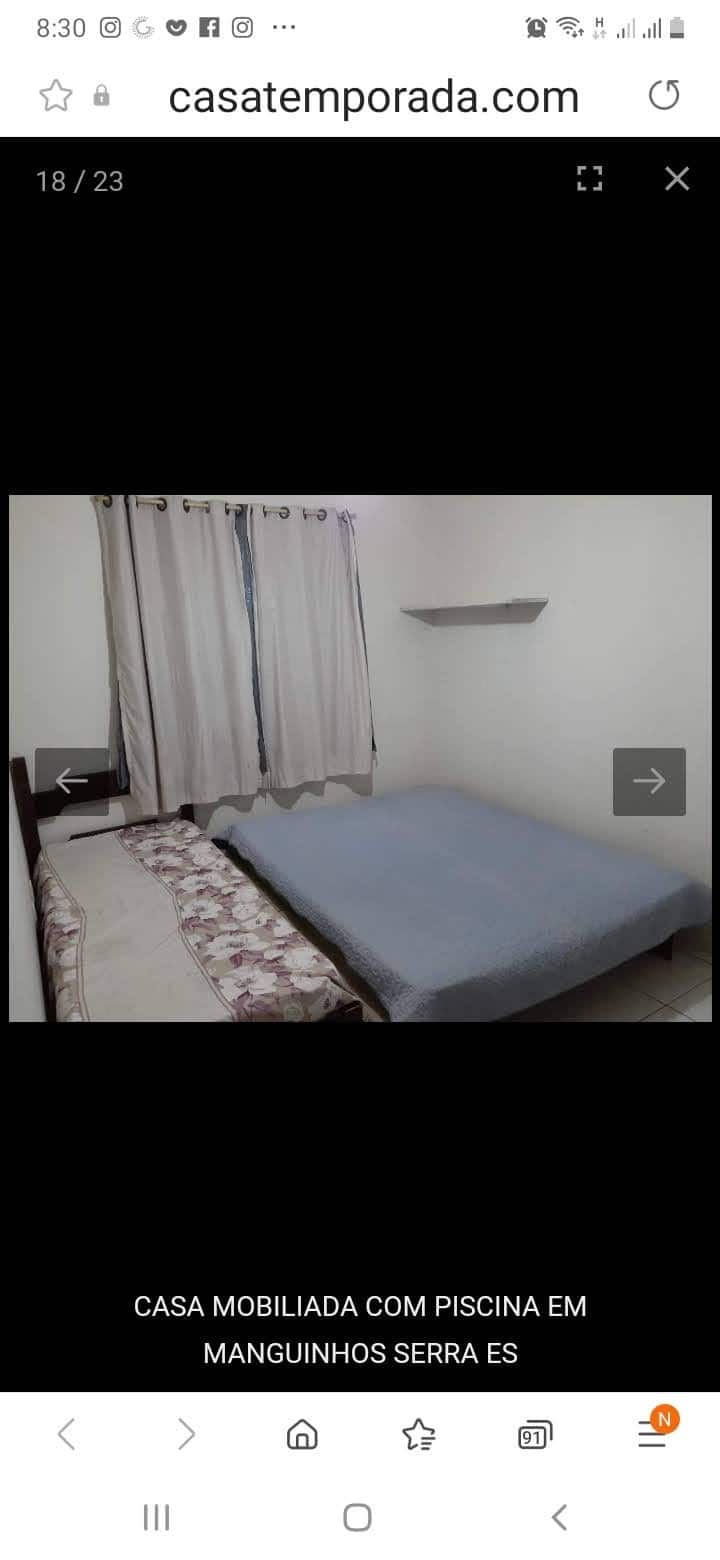This screenshot has width=720, height=1560.
Task: Go to the next photo
Action: (649, 781)
